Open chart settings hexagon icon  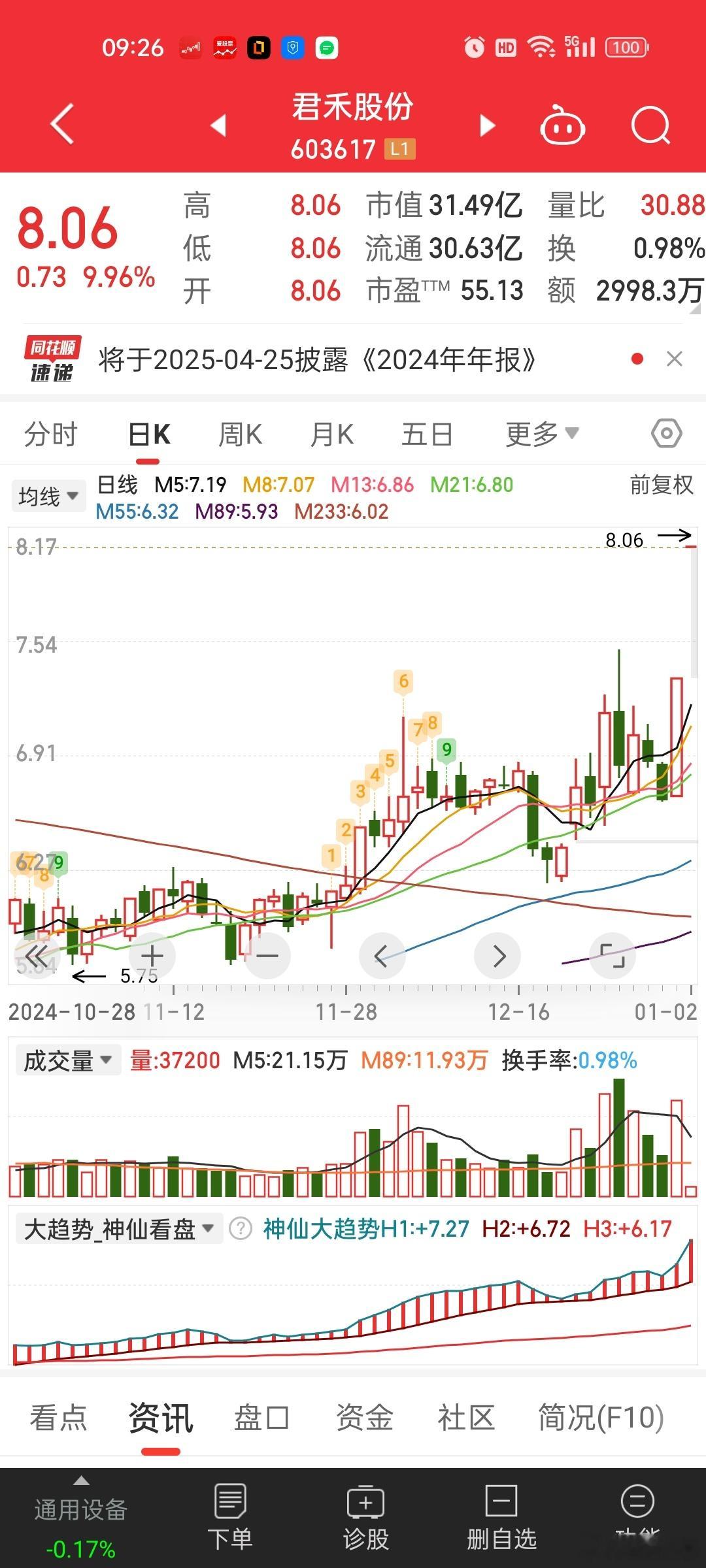point(666,433)
